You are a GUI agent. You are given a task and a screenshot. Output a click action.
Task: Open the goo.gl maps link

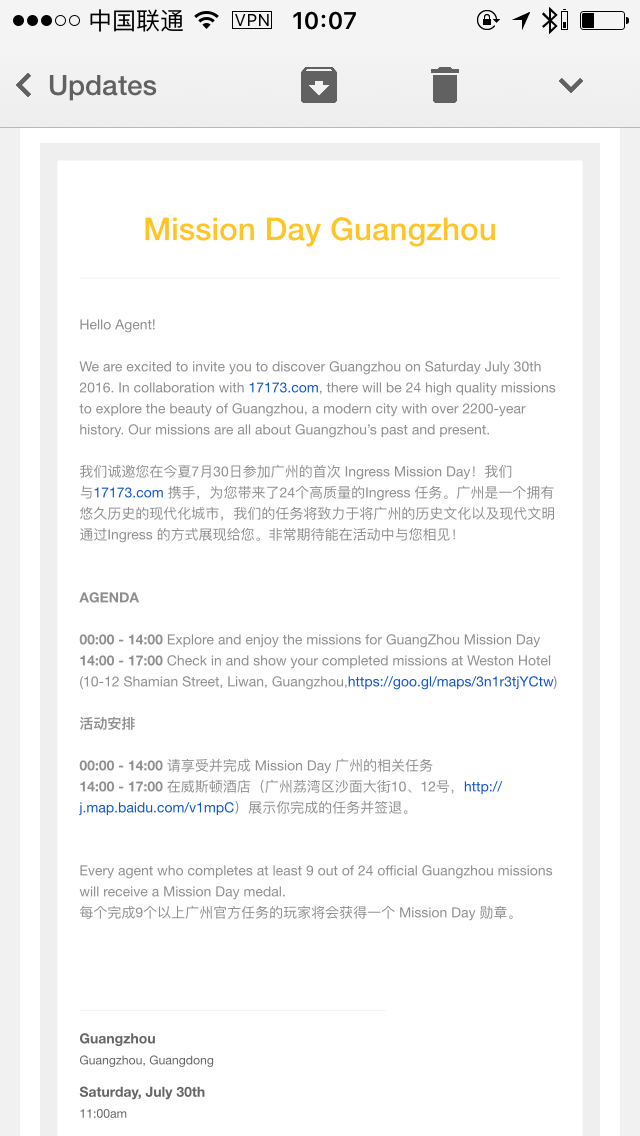click(450, 682)
